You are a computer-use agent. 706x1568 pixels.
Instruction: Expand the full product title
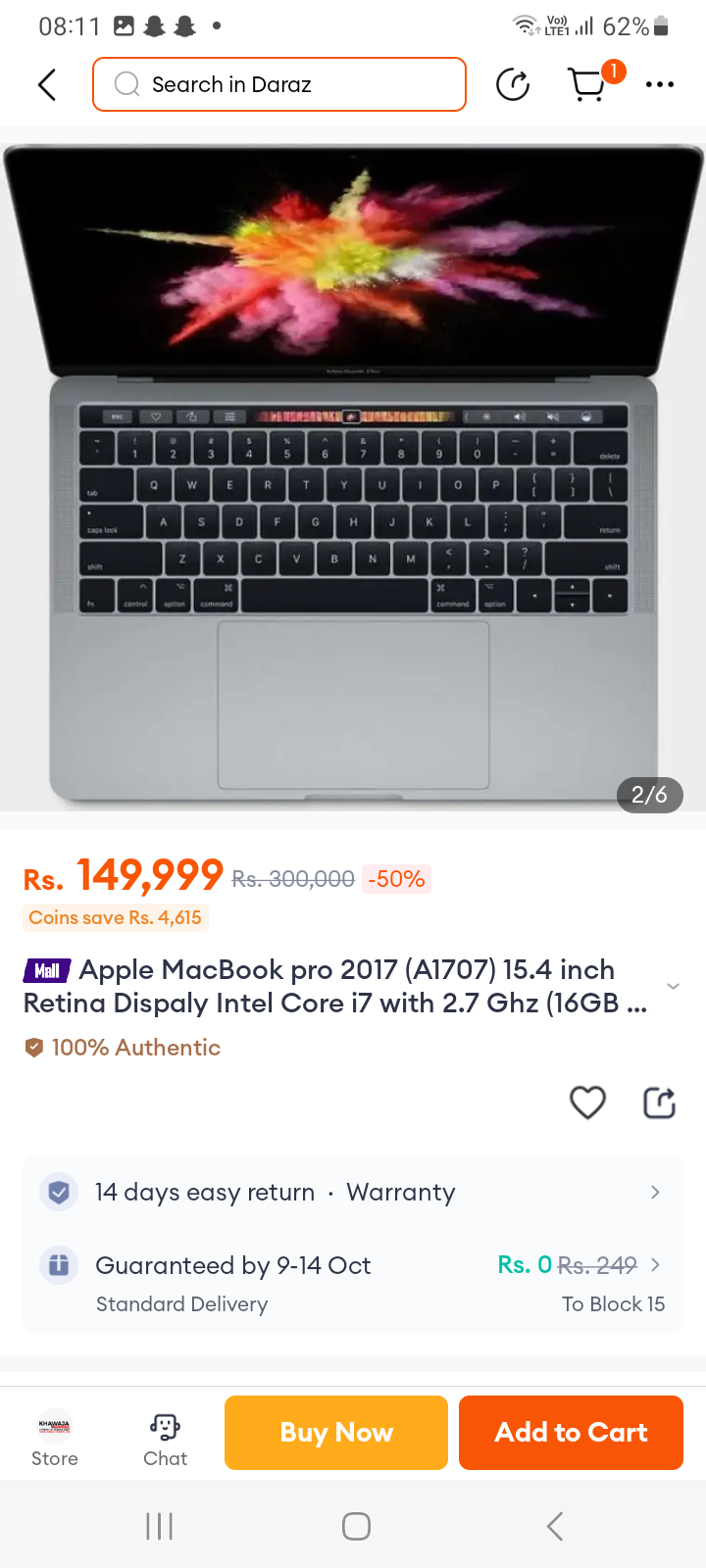point(673,986)
